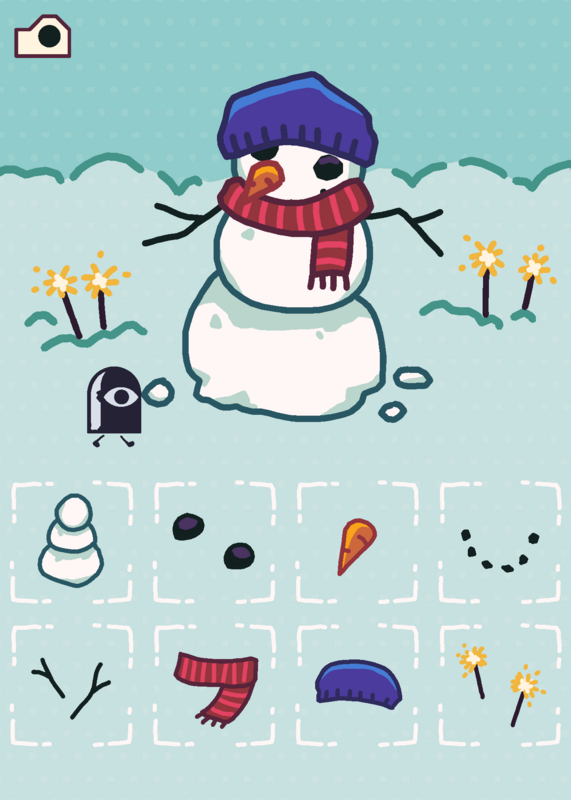Choose the coal eyes tile

(x=214, y=542)
